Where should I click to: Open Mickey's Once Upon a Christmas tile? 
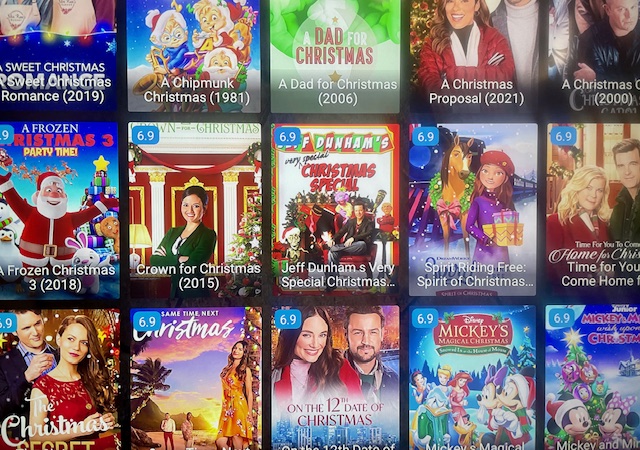click(594, 378)
